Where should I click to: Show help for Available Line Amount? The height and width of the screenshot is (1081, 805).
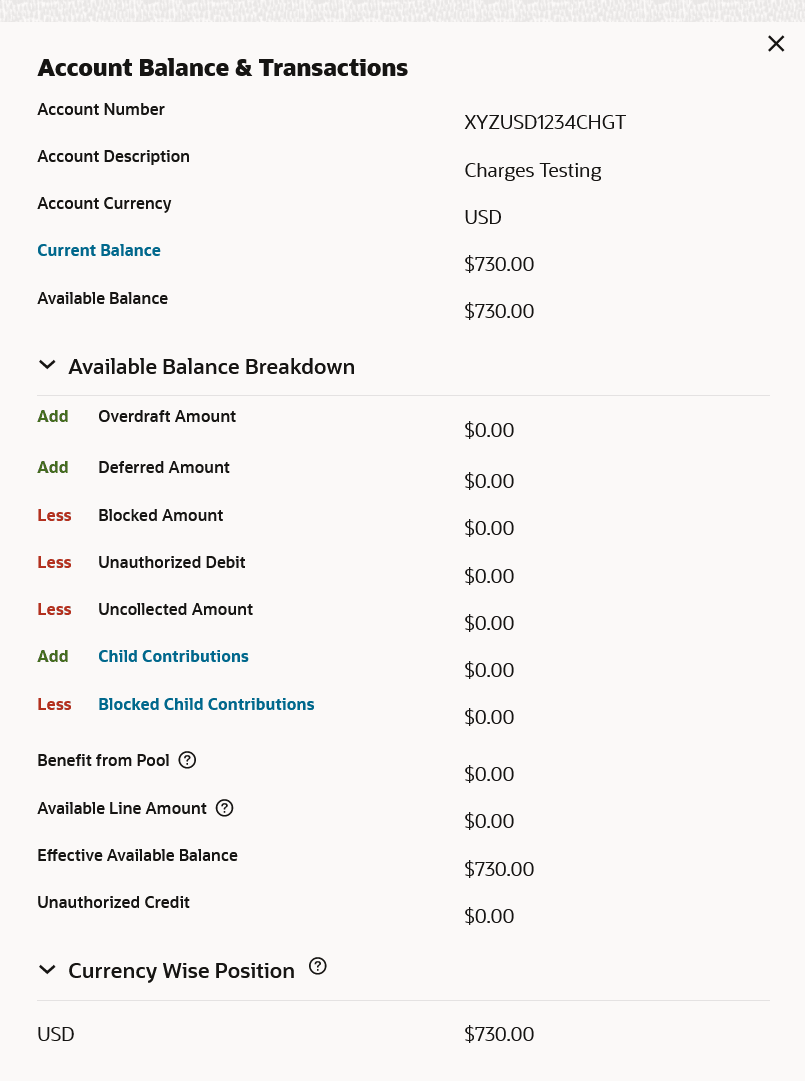224,808
